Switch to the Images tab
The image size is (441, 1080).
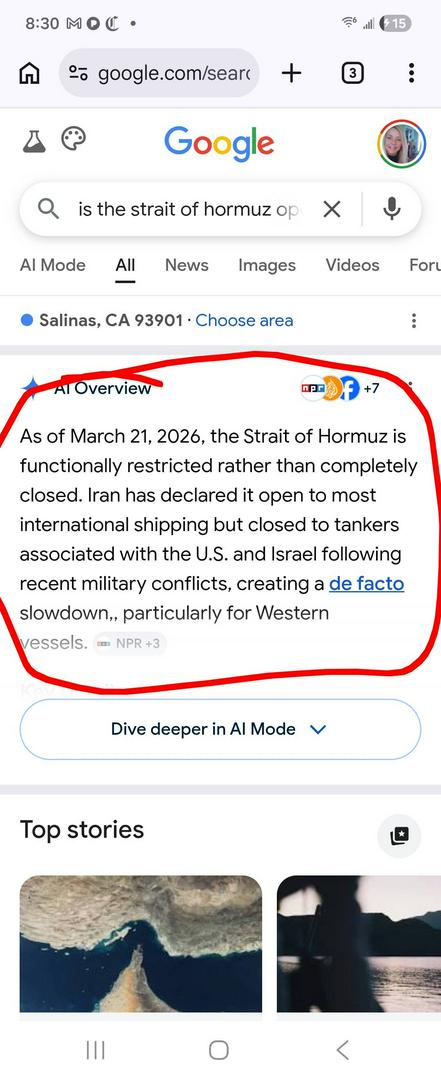point(267,265)
